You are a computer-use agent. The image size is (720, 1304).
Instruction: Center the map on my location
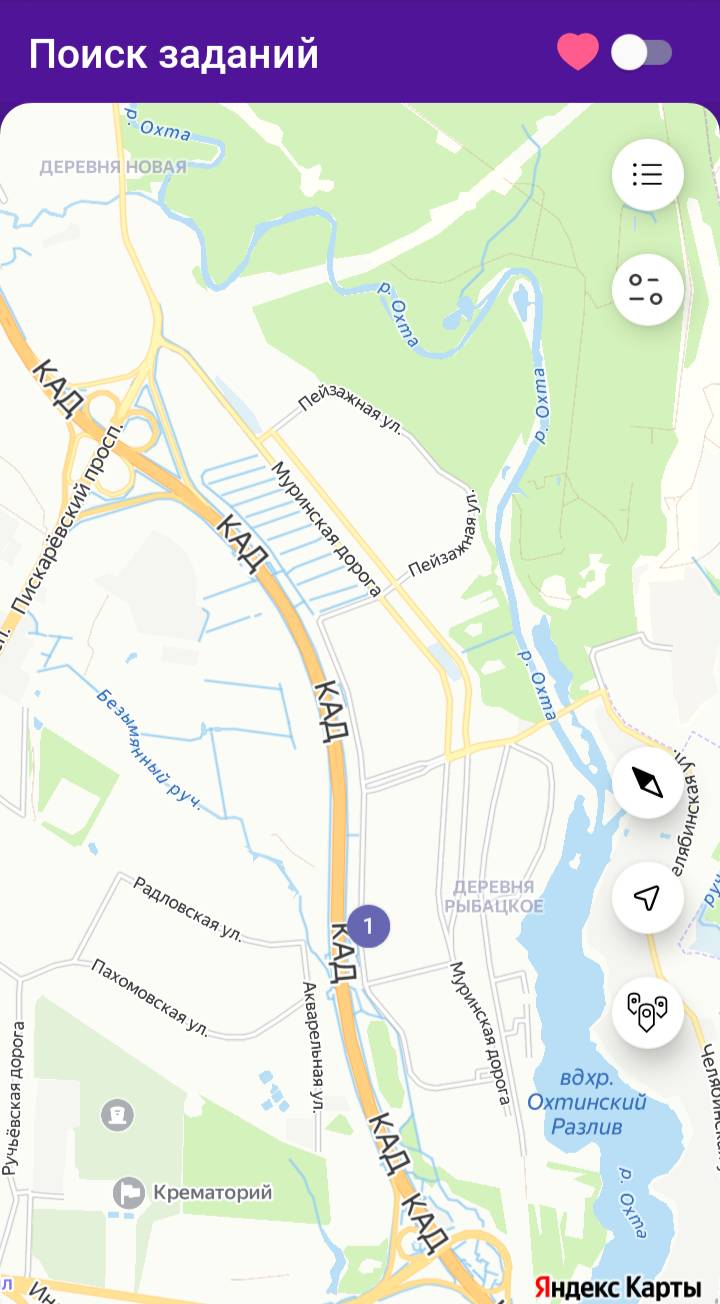point(648,898)
